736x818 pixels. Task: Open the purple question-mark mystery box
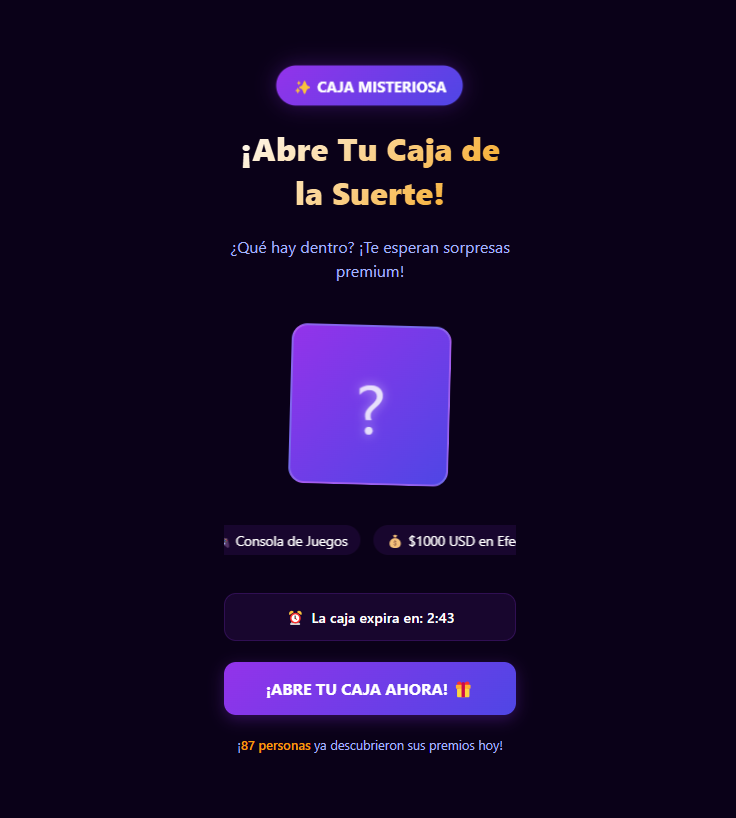pyautogui.click(x=370, y=405)
